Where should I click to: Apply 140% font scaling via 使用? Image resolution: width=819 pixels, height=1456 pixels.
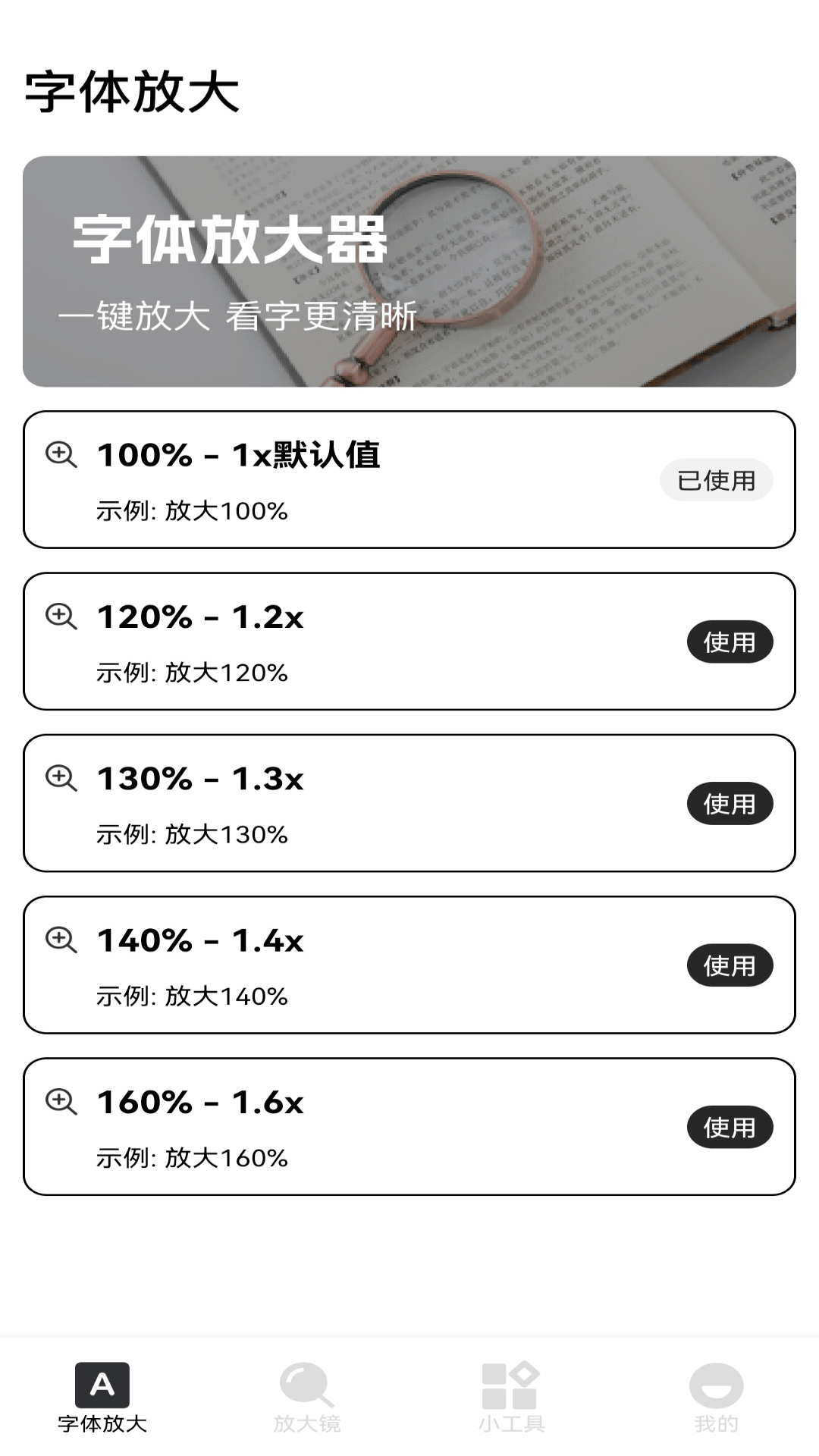point(730,965)
